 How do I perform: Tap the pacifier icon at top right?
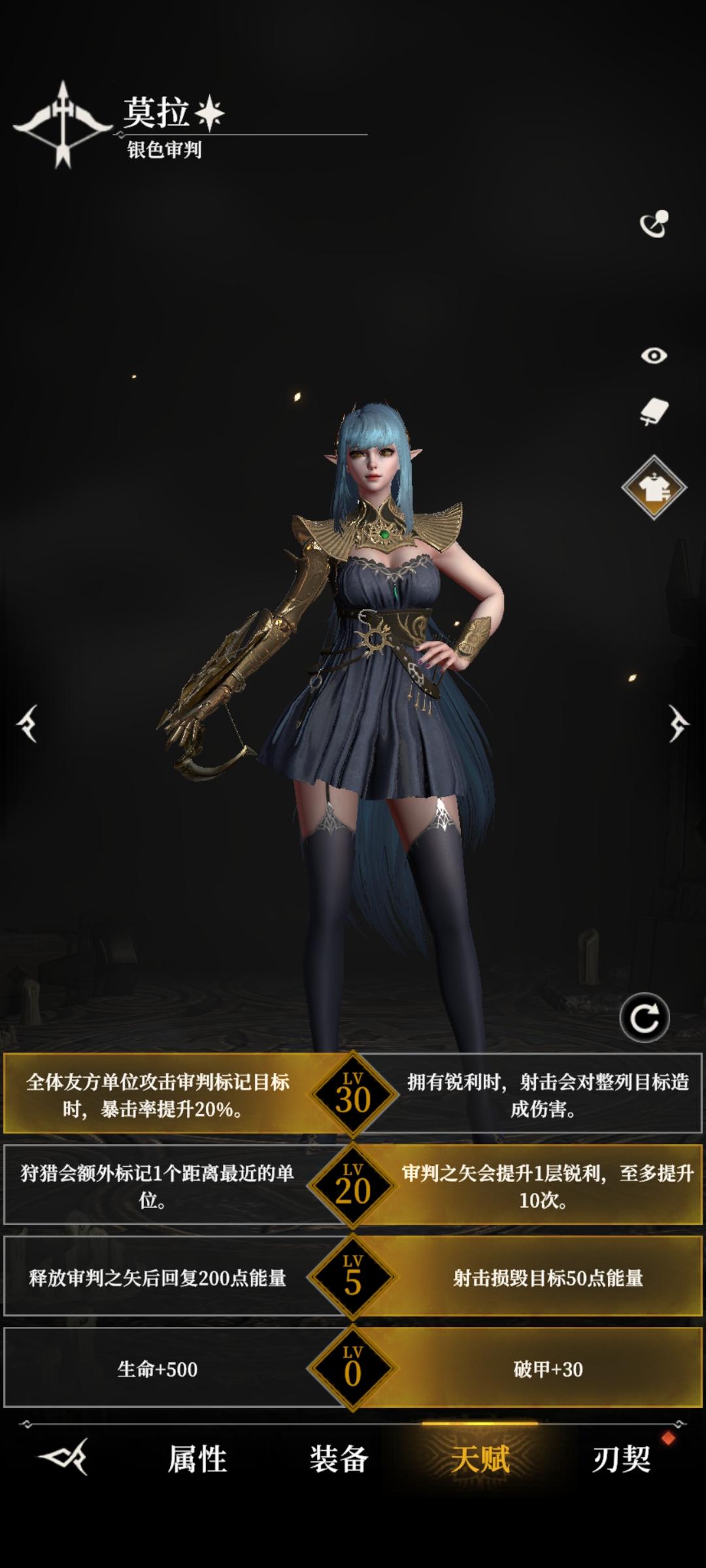654,224
